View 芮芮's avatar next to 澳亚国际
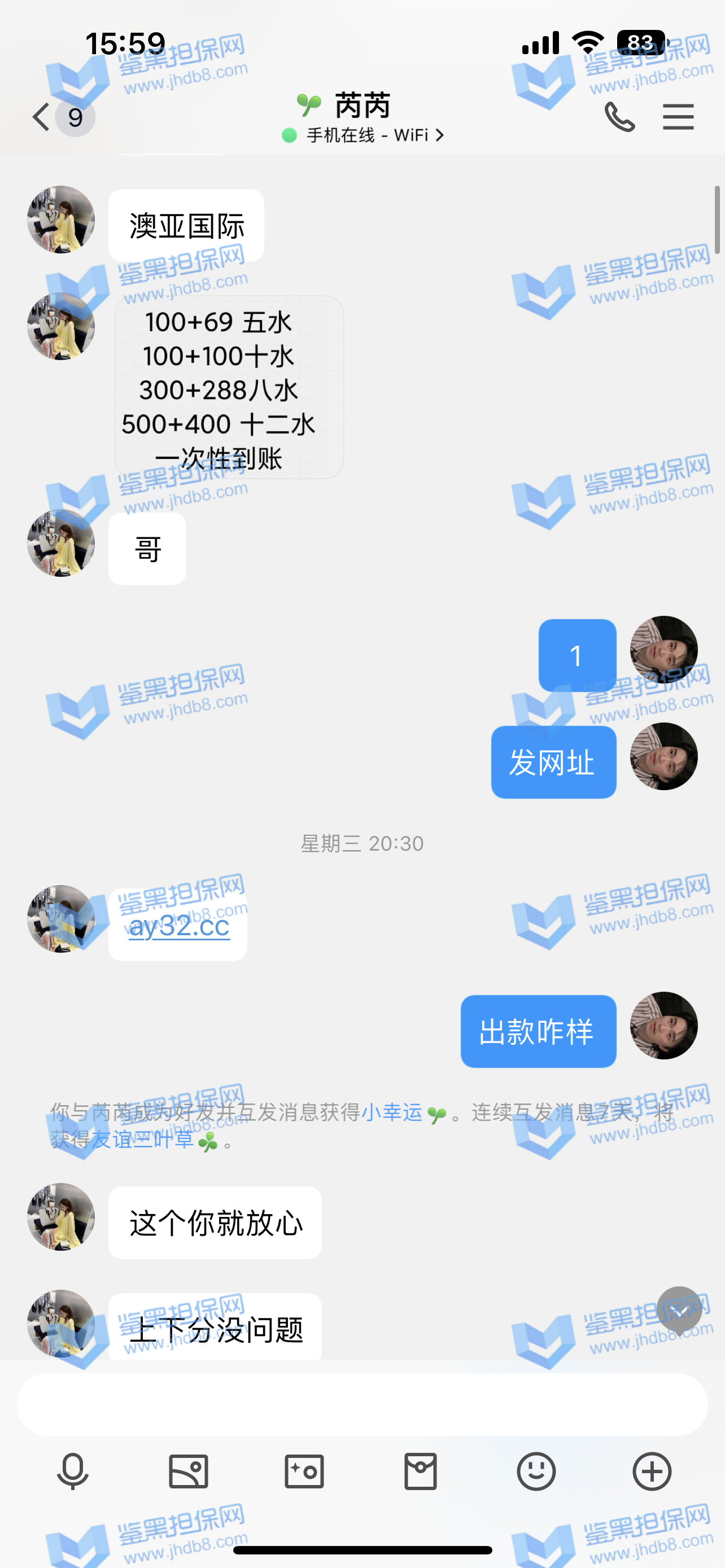This screenshot has width=725, height=1568. point(61,220)
